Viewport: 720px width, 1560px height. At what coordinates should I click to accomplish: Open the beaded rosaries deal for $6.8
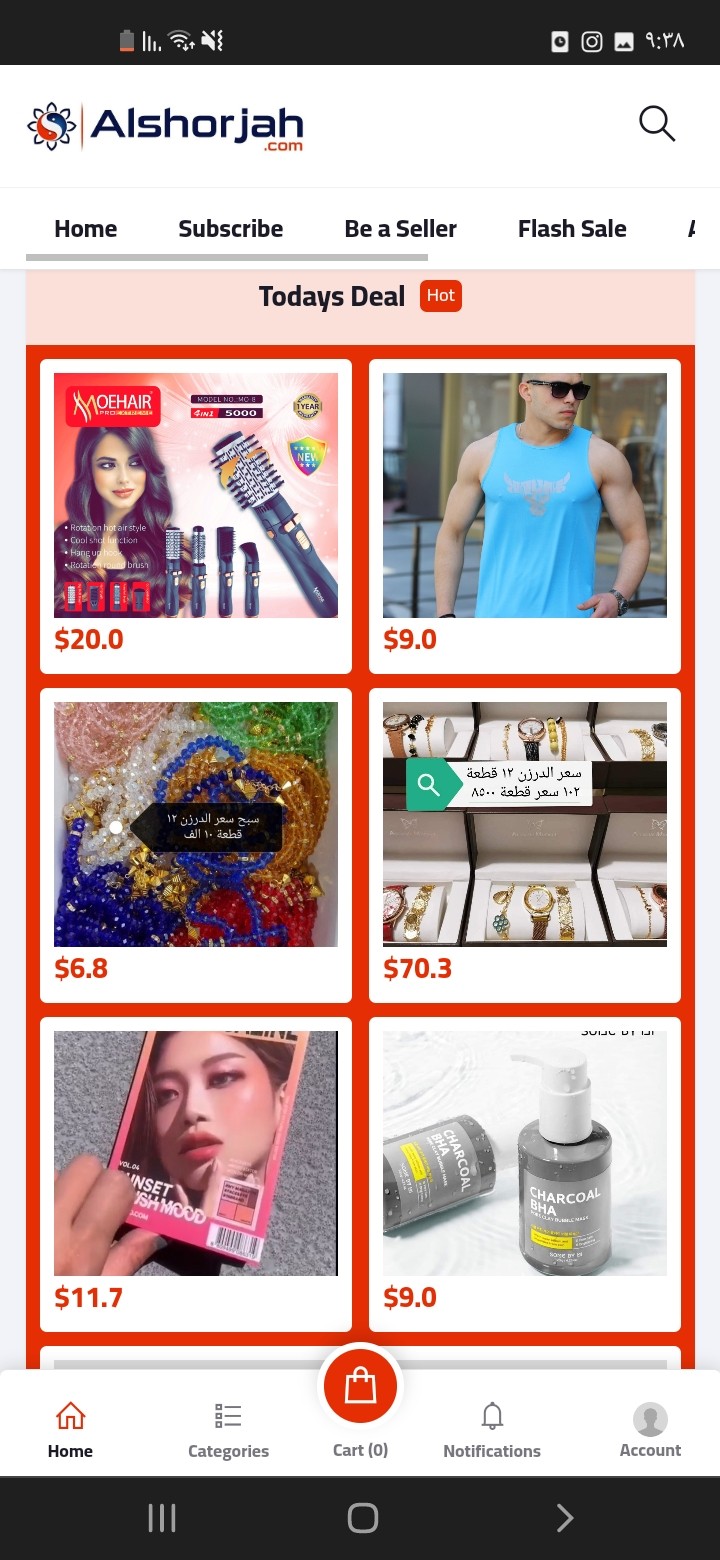pyautogui.click(x=196, y=845)
